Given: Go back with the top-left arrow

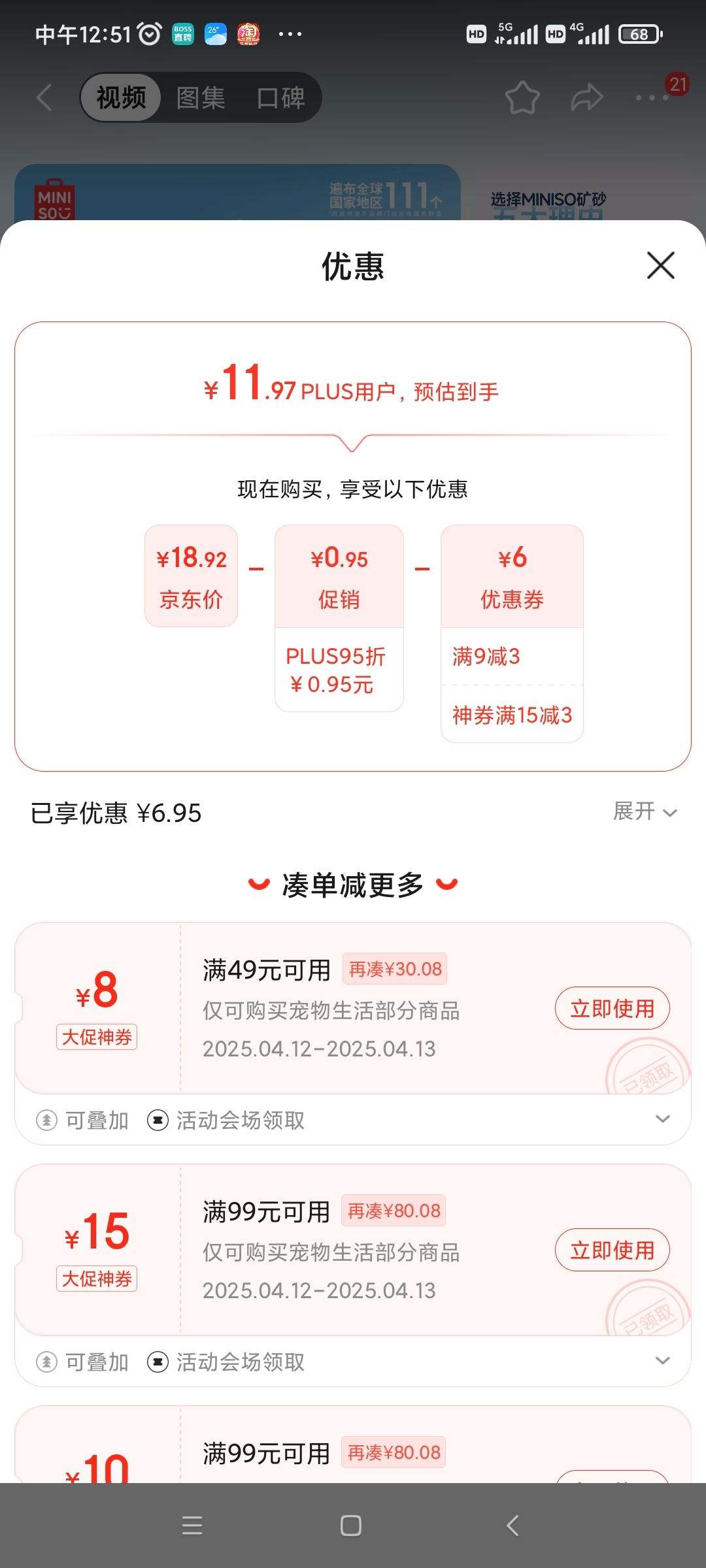Looking at the screenshot, I should click(x=44, y=98).
